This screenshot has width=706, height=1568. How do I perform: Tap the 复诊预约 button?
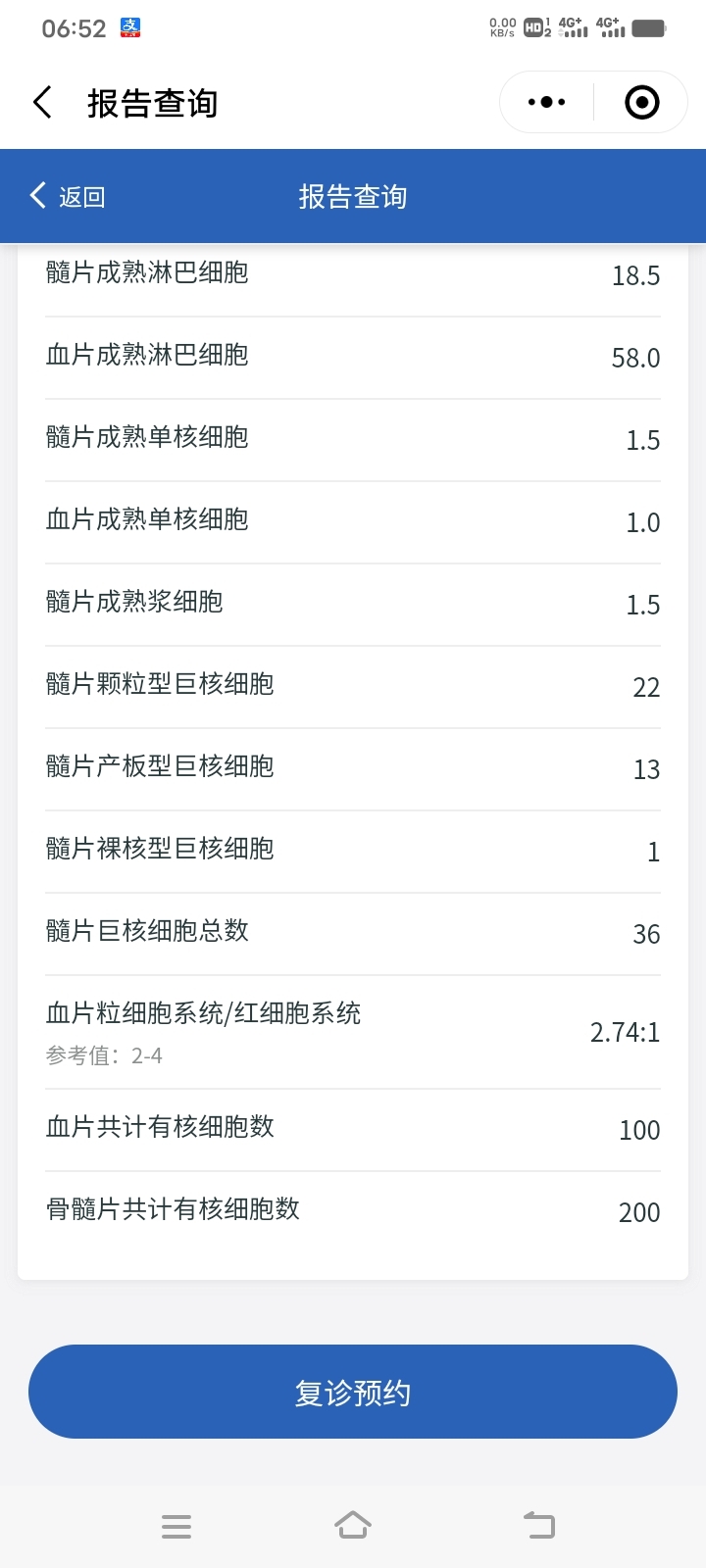pyautogui.click(x=353, y=1392)
